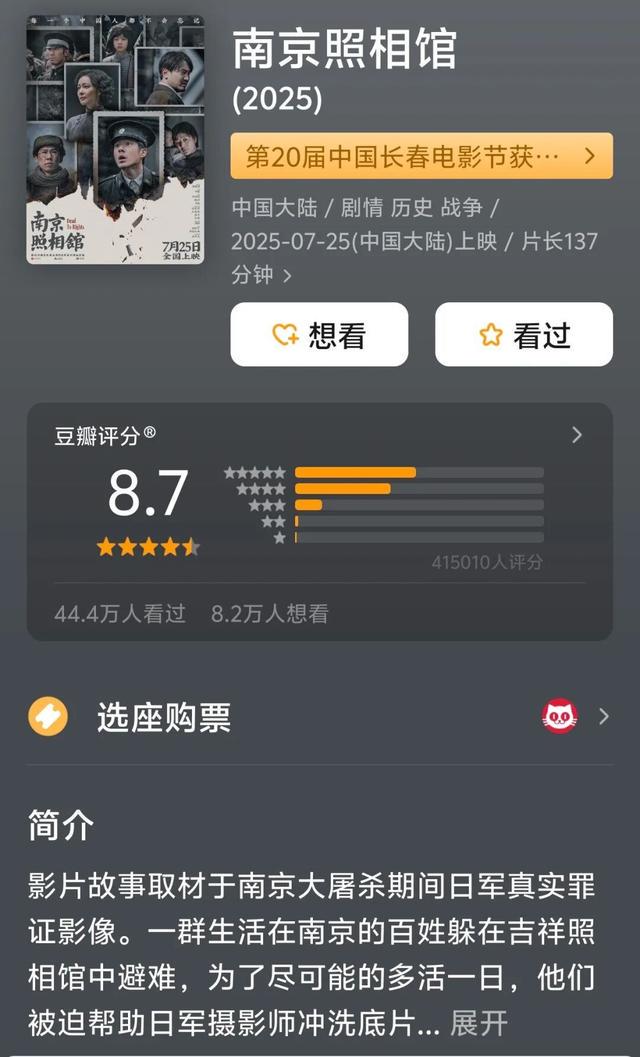Open the 第20届中国长春电影节 award banner
The width and height of the screenshot is (640, 1057).
tap(421, 157)
